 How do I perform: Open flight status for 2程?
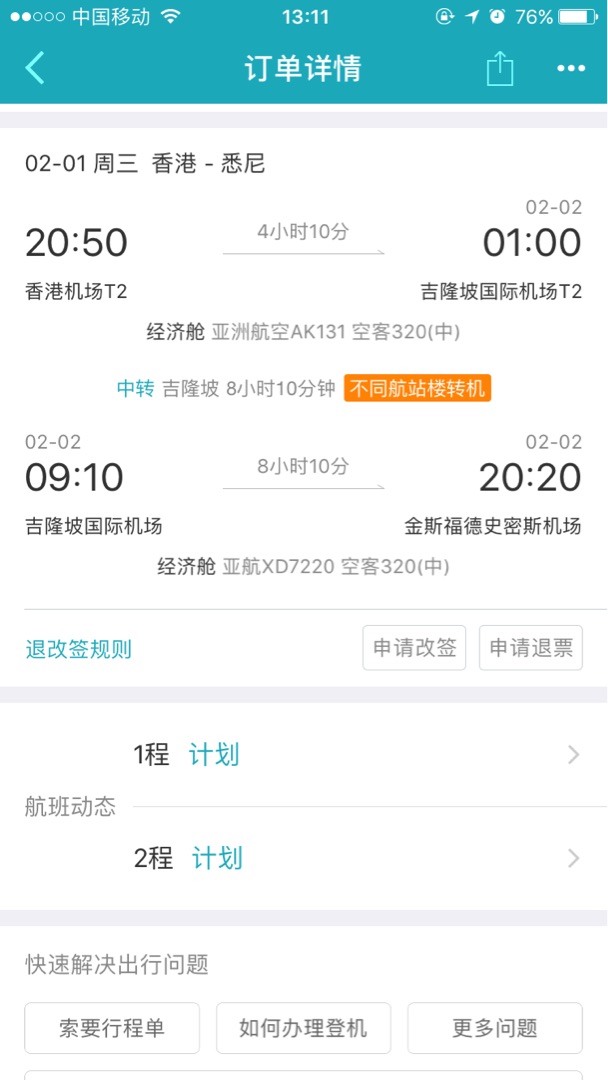355,858
